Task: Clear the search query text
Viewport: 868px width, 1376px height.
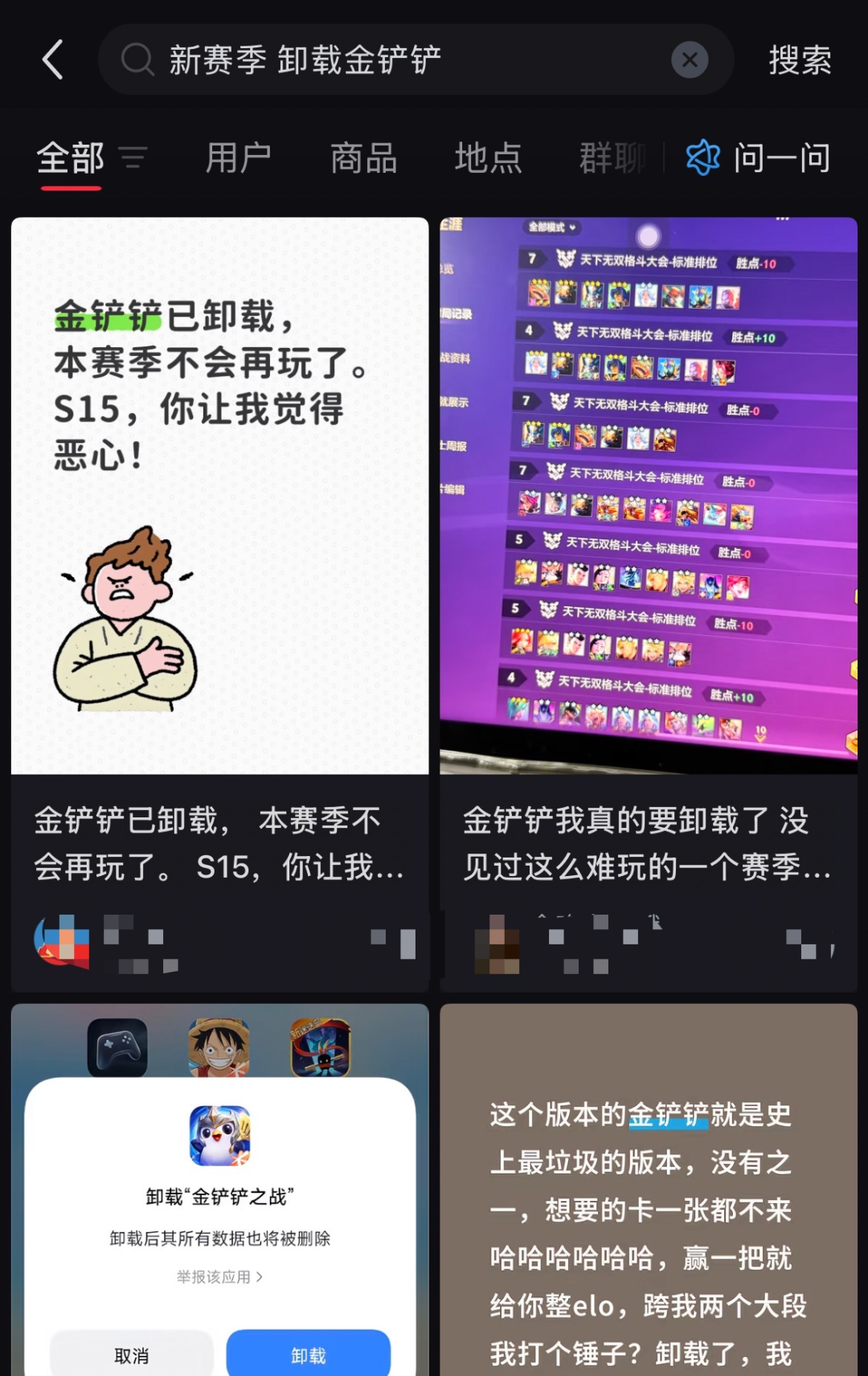Action: pos(689,60)
